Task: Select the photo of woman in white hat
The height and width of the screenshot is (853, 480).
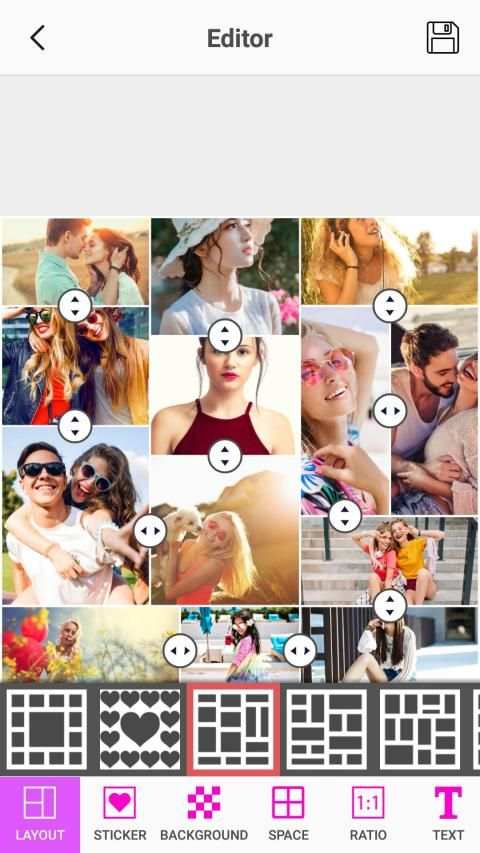Action: tap(225, 276)
